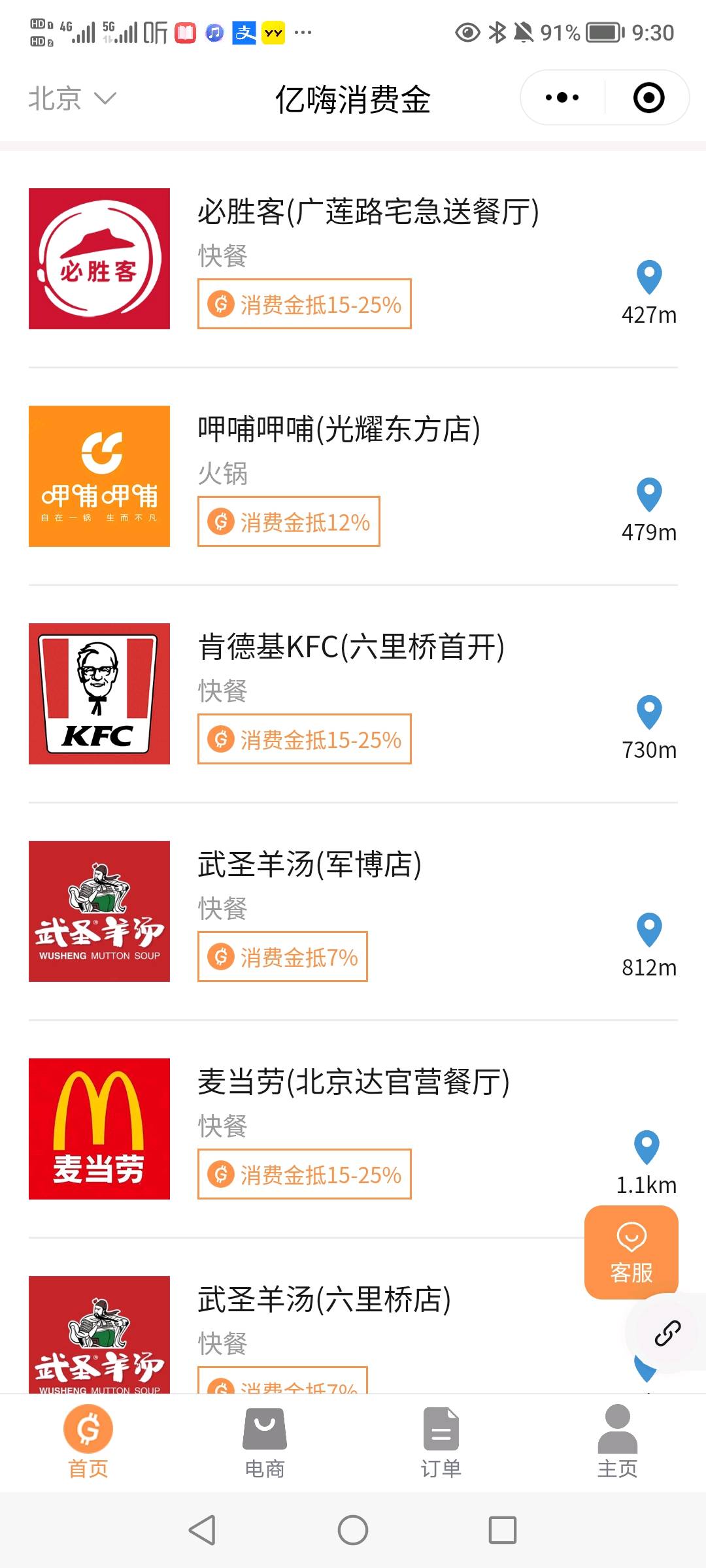Show the 427m location pin for 必胜客

[649, 278]
